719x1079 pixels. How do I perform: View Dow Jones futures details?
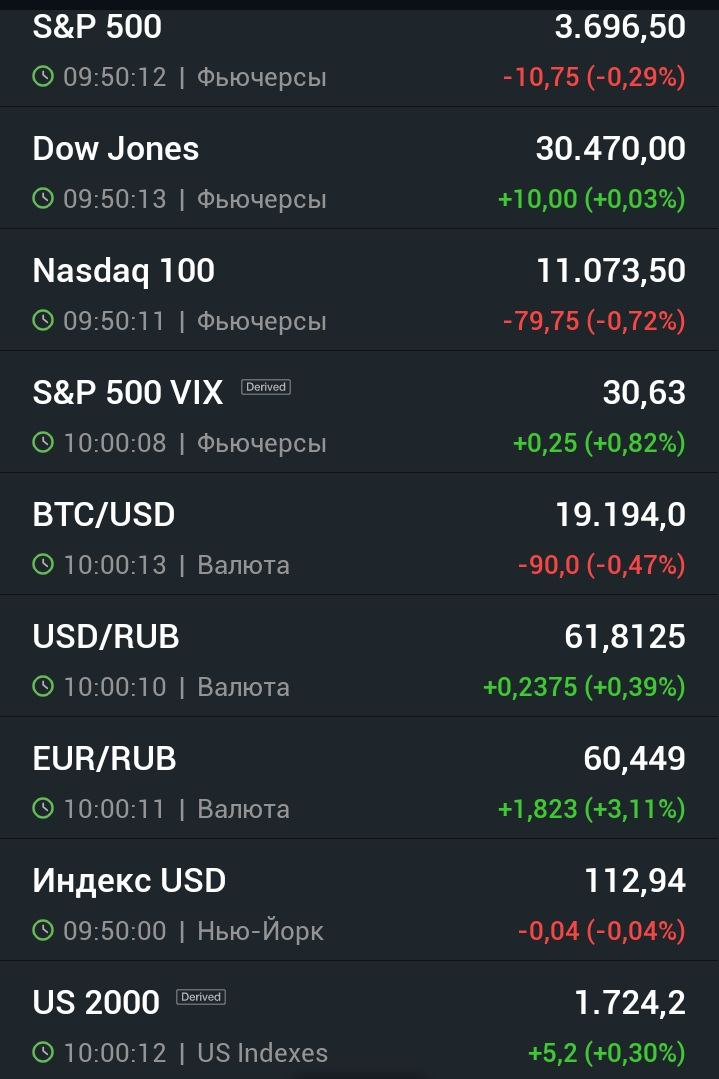(359, 172)
